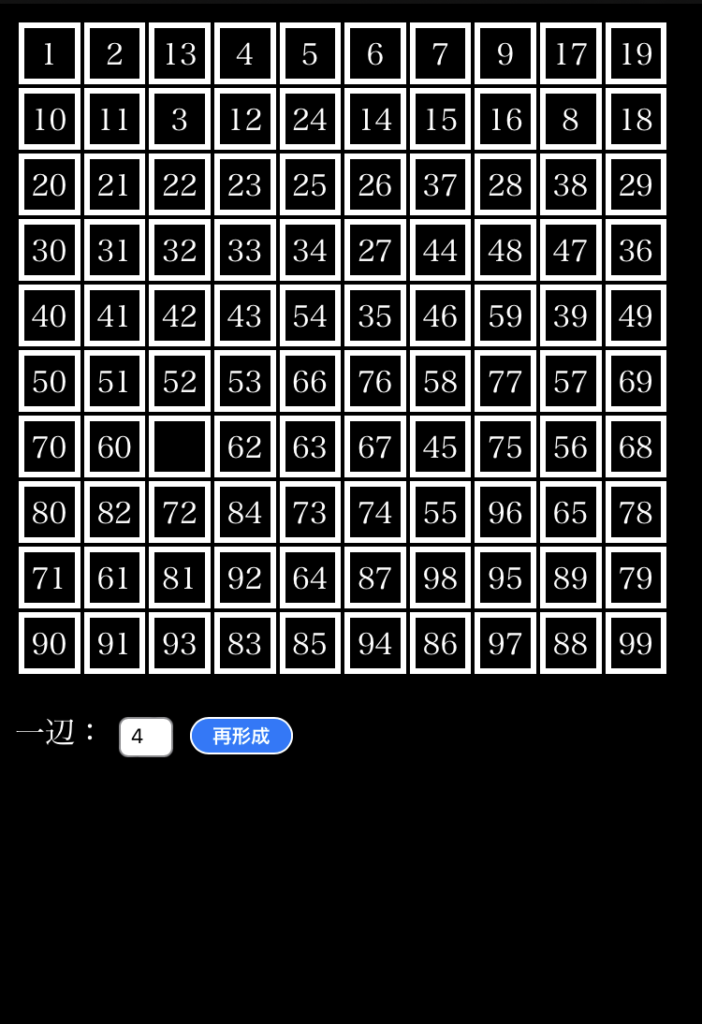Tap tile 87
Screen dimensions: 702x1024
click(375, 578)
